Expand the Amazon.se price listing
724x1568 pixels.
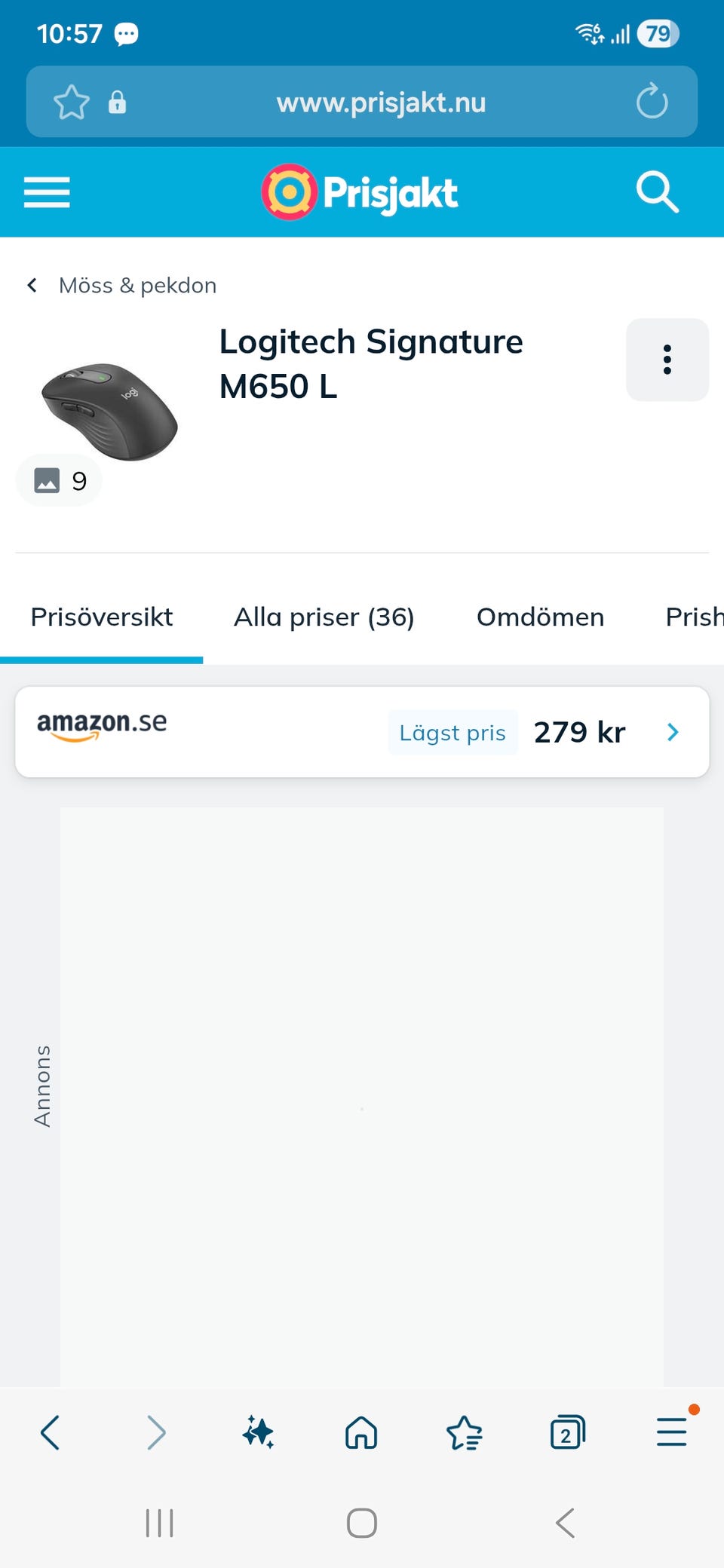coord(672,732)
